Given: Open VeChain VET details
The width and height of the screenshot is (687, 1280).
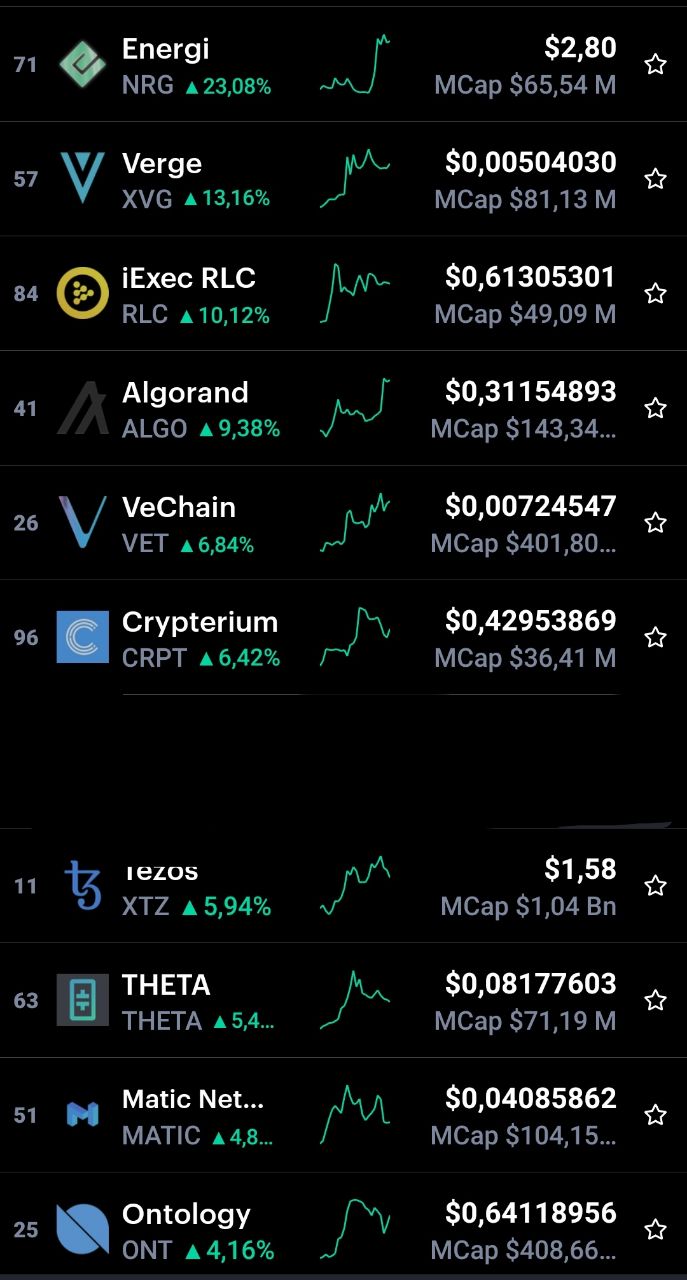Looking at the screenshot, I should coord(343,523).
